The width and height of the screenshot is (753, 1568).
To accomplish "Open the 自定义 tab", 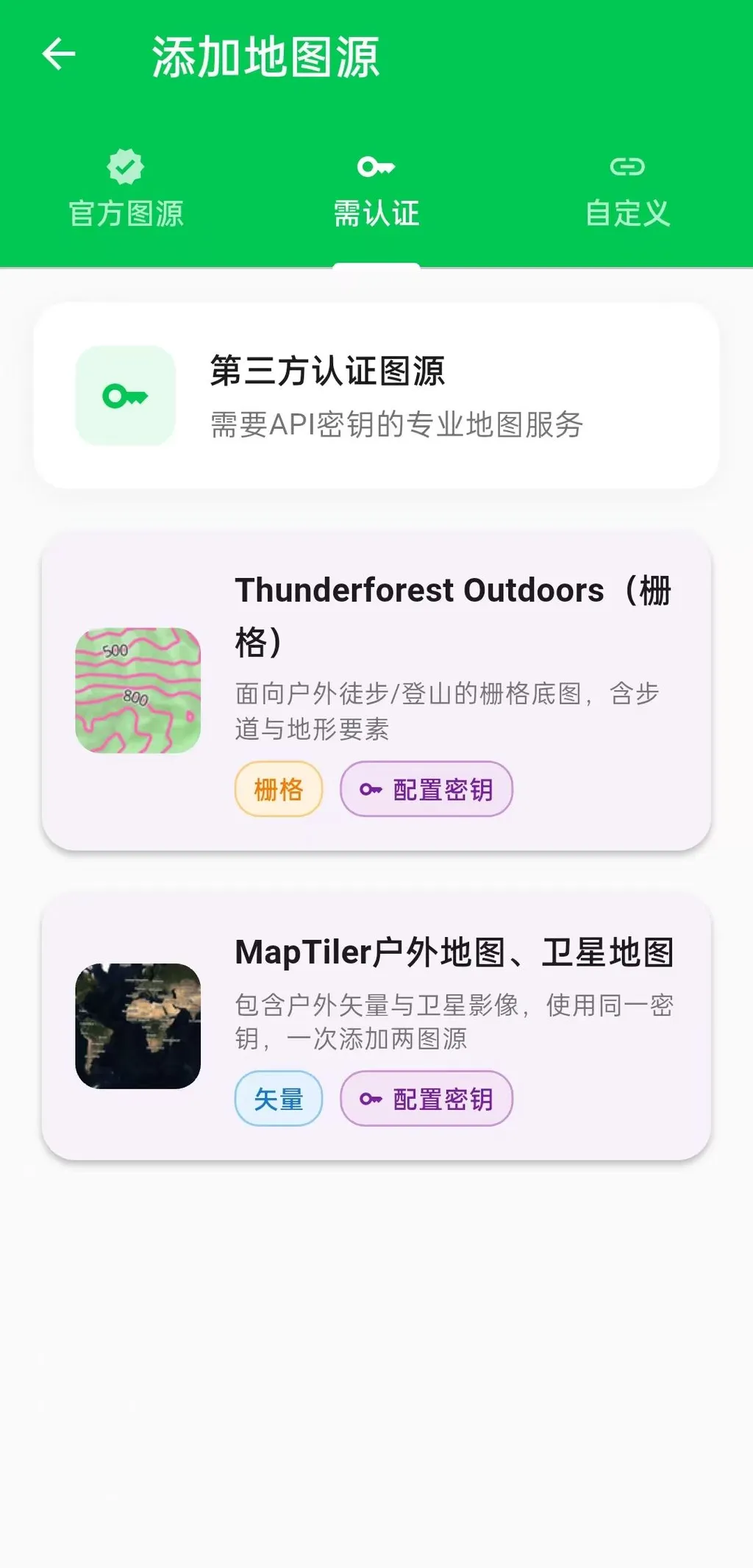I will point(627,191).
